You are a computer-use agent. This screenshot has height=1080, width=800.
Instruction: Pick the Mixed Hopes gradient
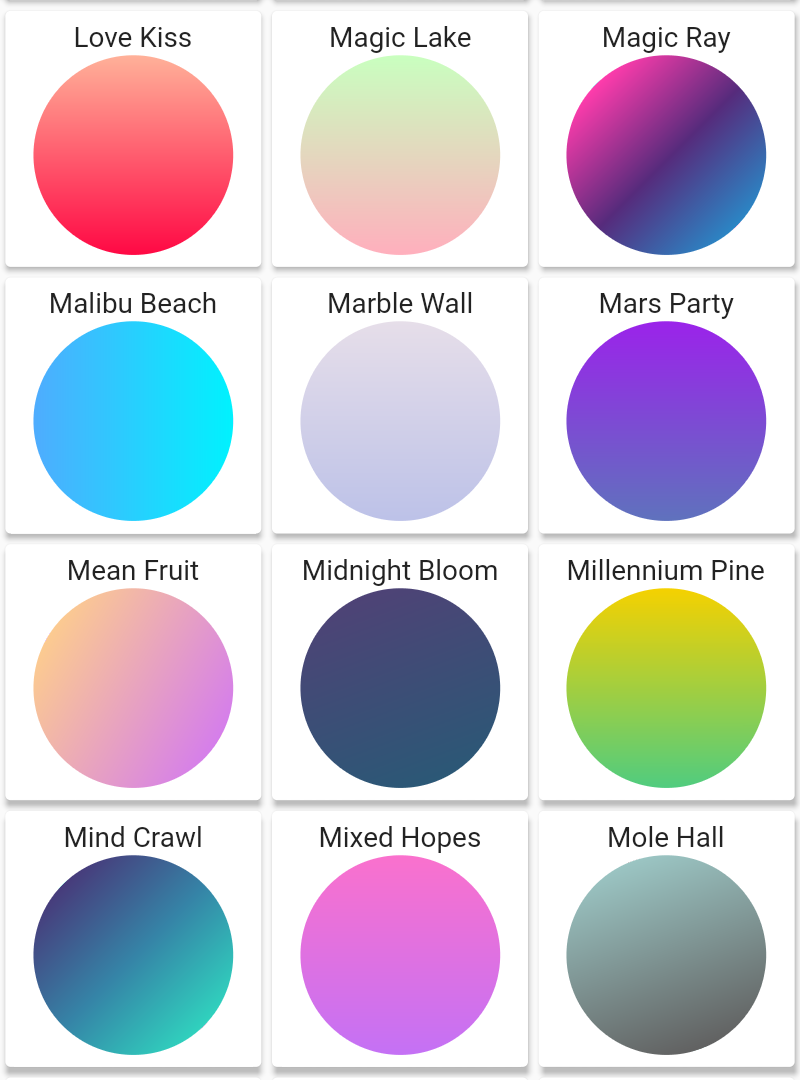400,954
